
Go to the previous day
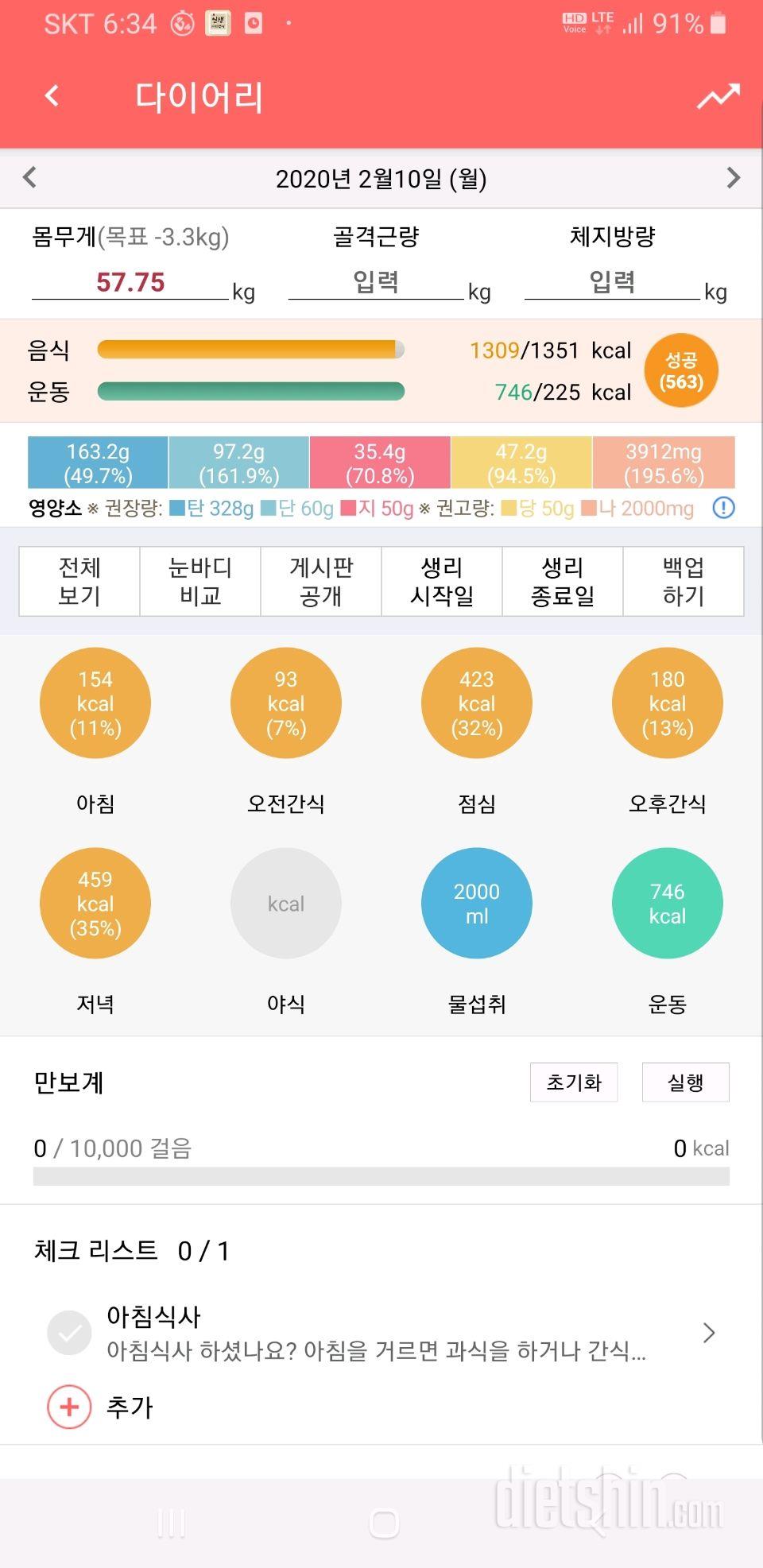point(30,177)
